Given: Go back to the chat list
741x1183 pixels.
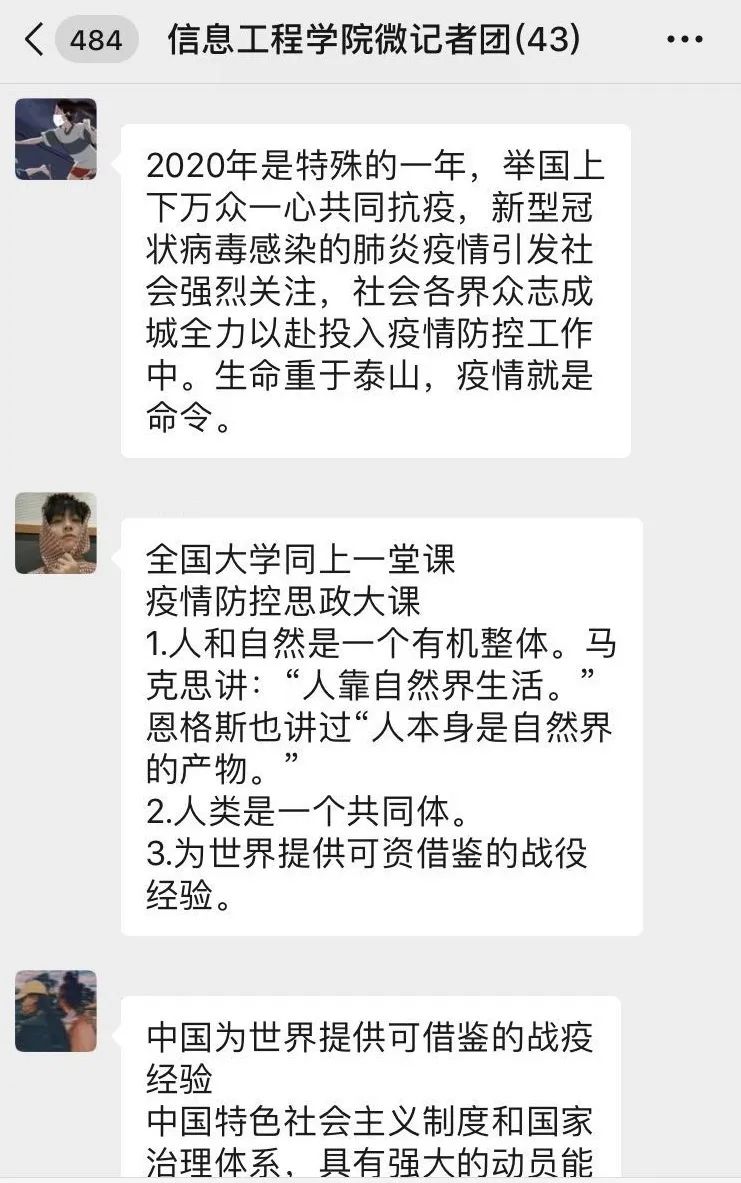Looking at the screenshot, I should coord(36,41).
